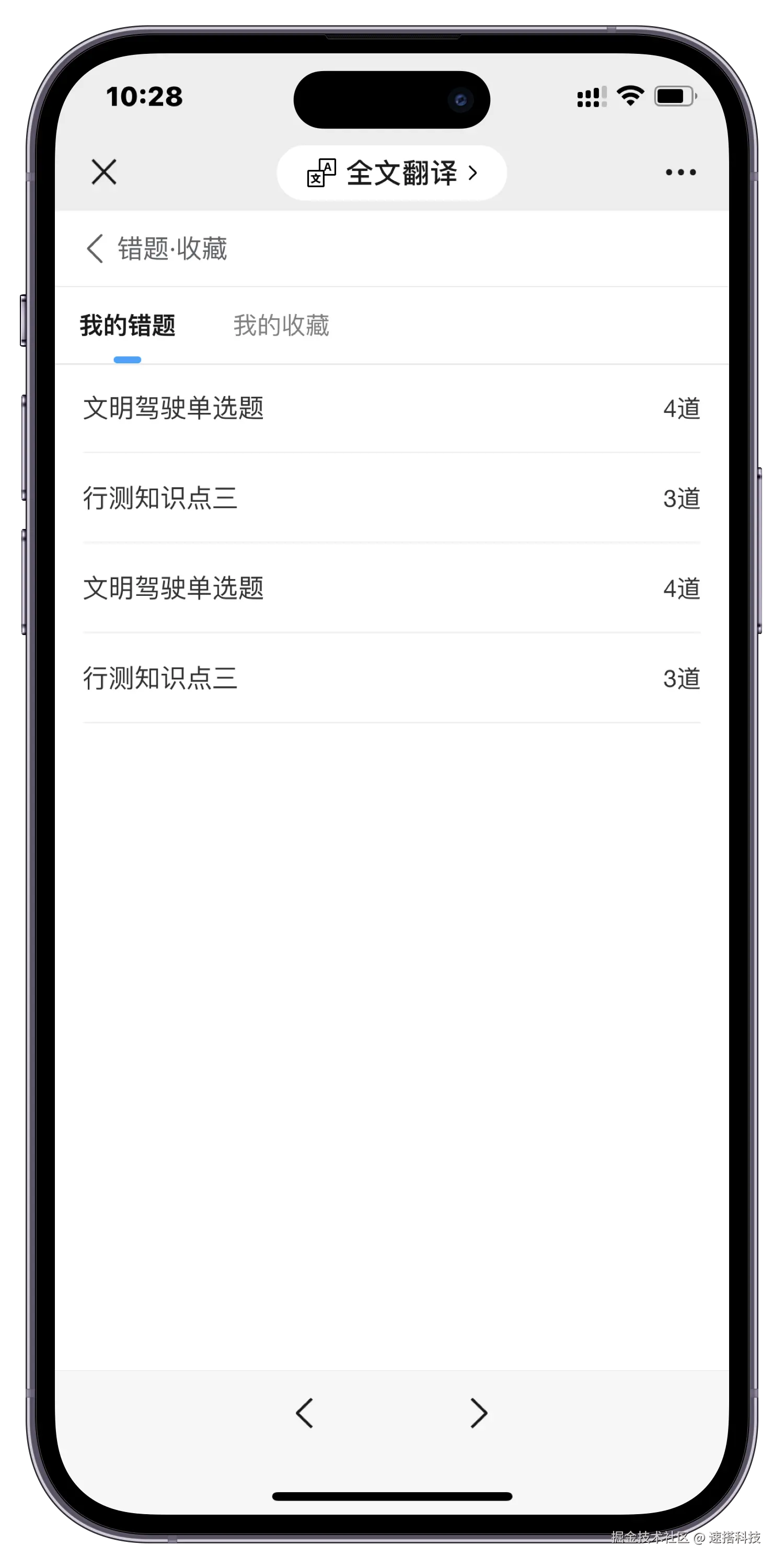
Task: Open the 全文翻译 translate button
Action: [x=392, y=173]
